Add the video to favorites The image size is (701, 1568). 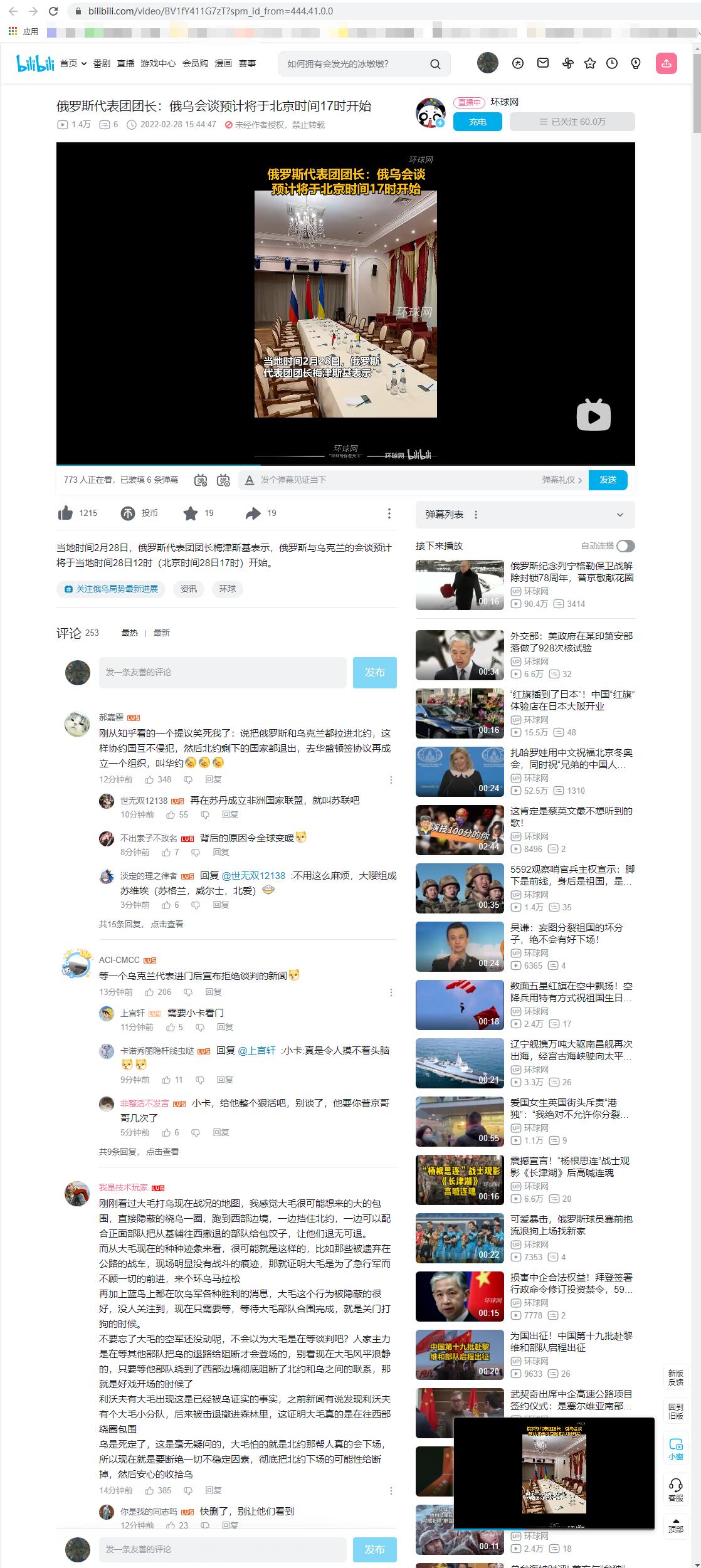(191, 513)
